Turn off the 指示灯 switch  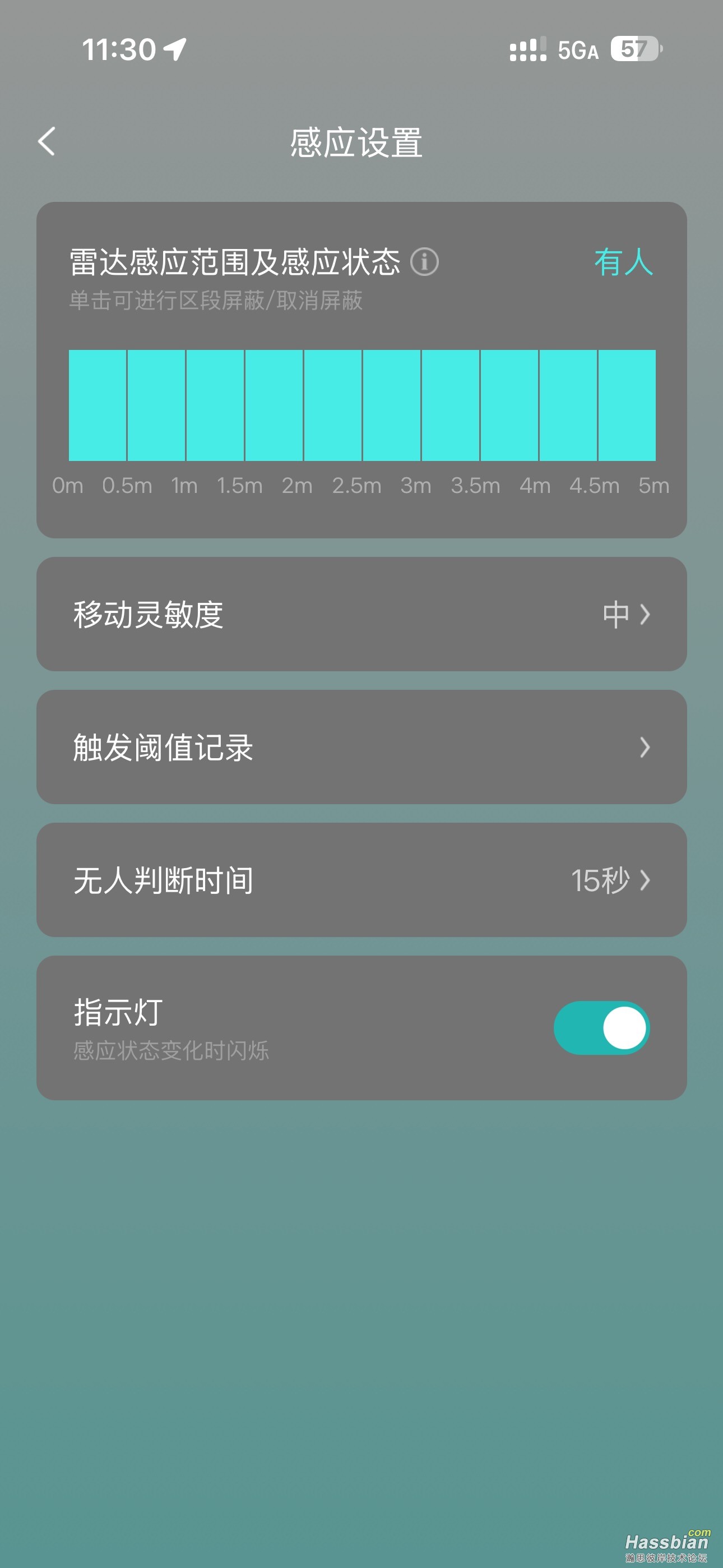[x=601, y=1028]
